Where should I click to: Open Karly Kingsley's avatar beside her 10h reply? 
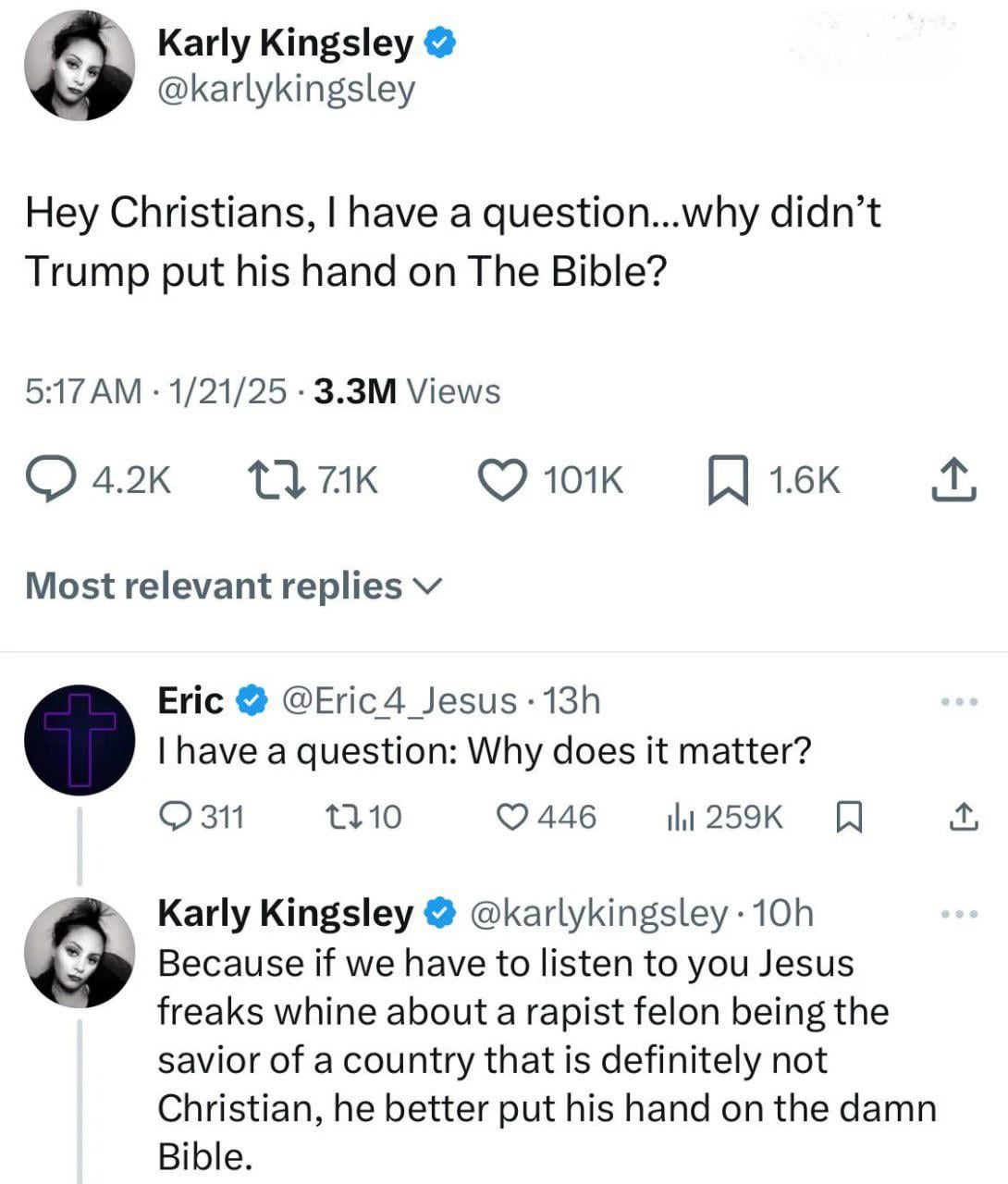[79, 953]
